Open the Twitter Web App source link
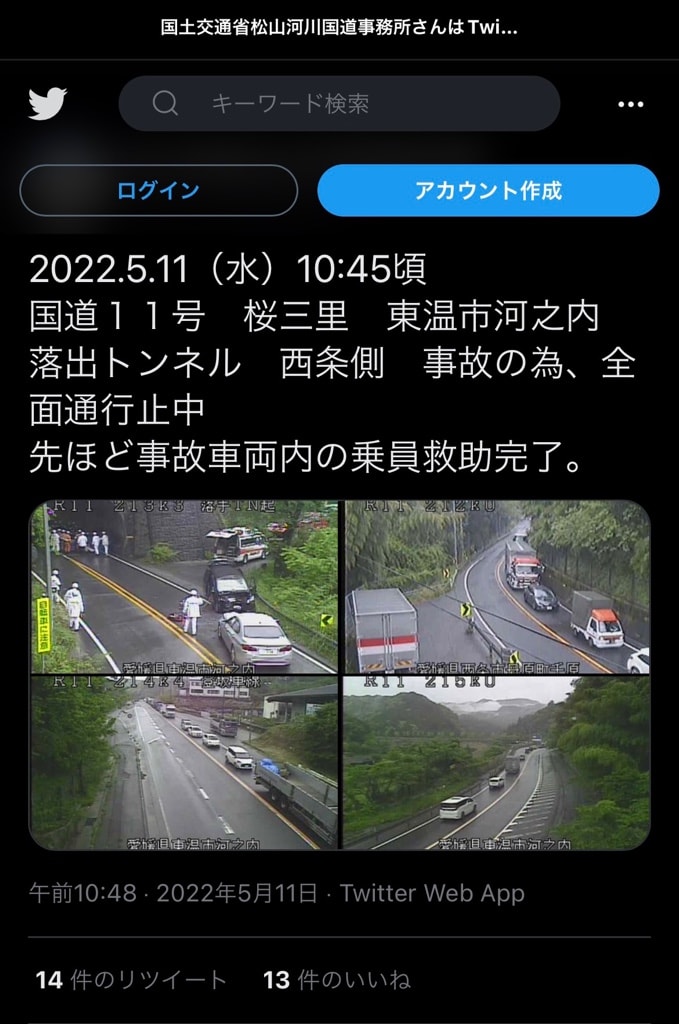 coord(432,893)
